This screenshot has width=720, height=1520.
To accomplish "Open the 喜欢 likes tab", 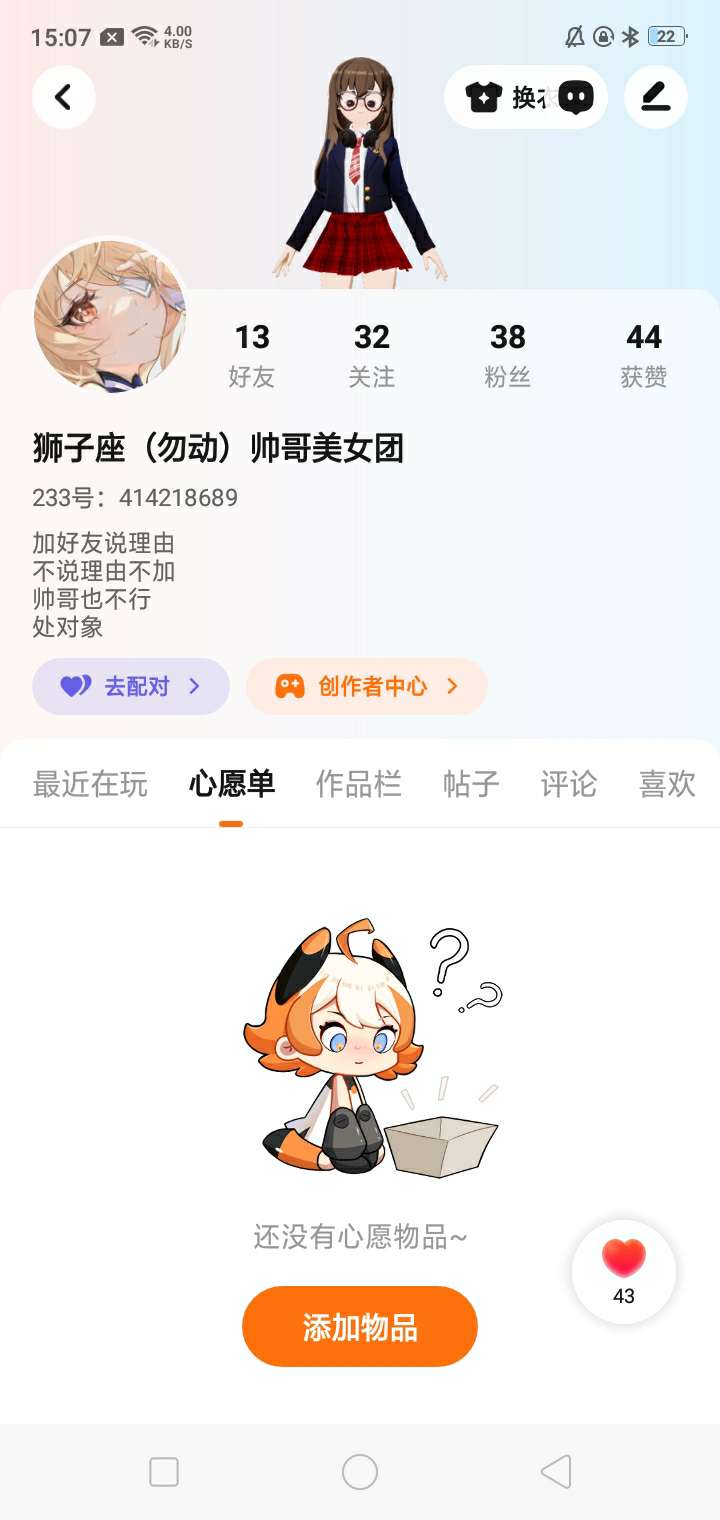I will [x=666, y=784].
